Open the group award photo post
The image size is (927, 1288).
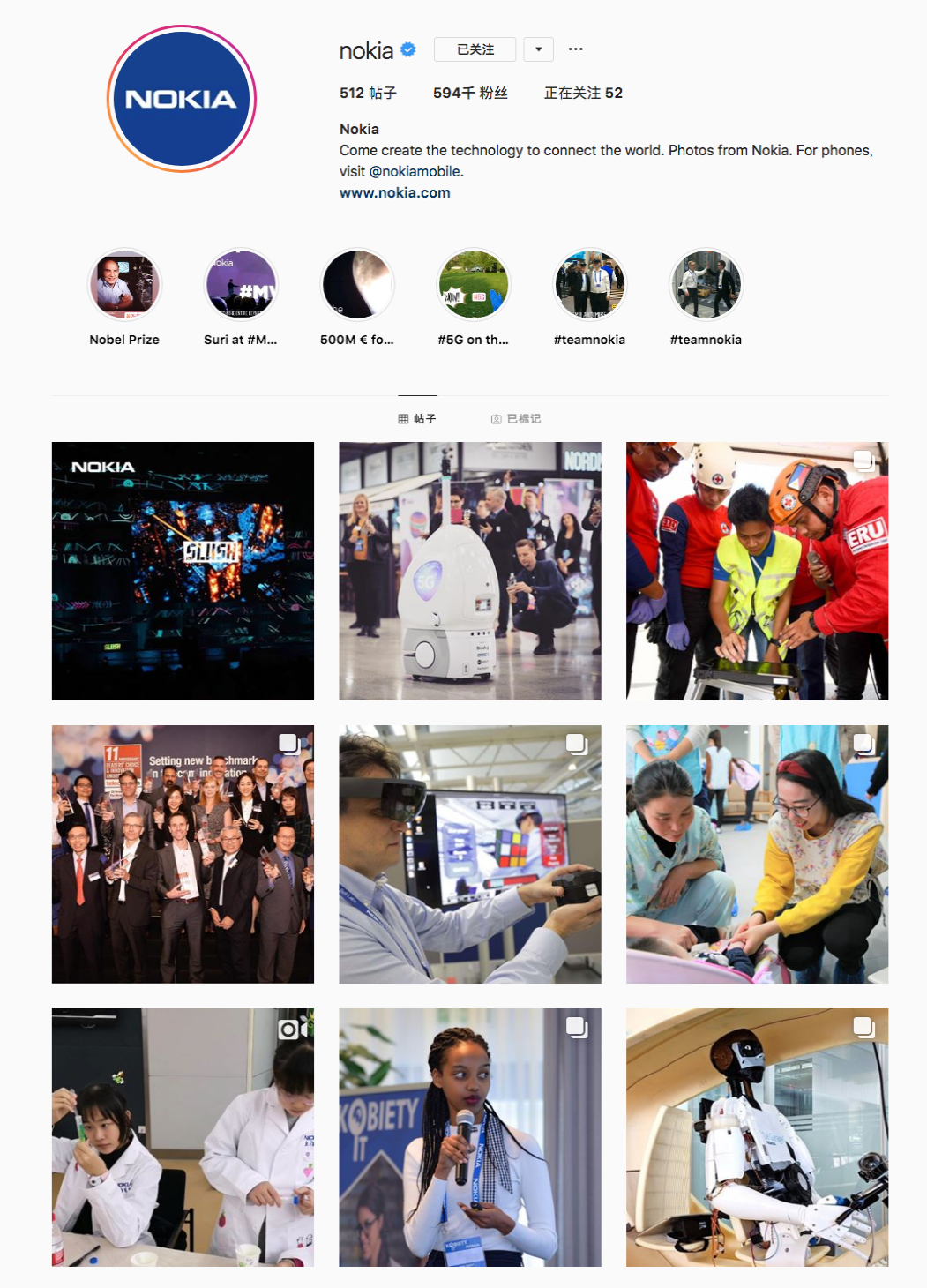point(183,854)
